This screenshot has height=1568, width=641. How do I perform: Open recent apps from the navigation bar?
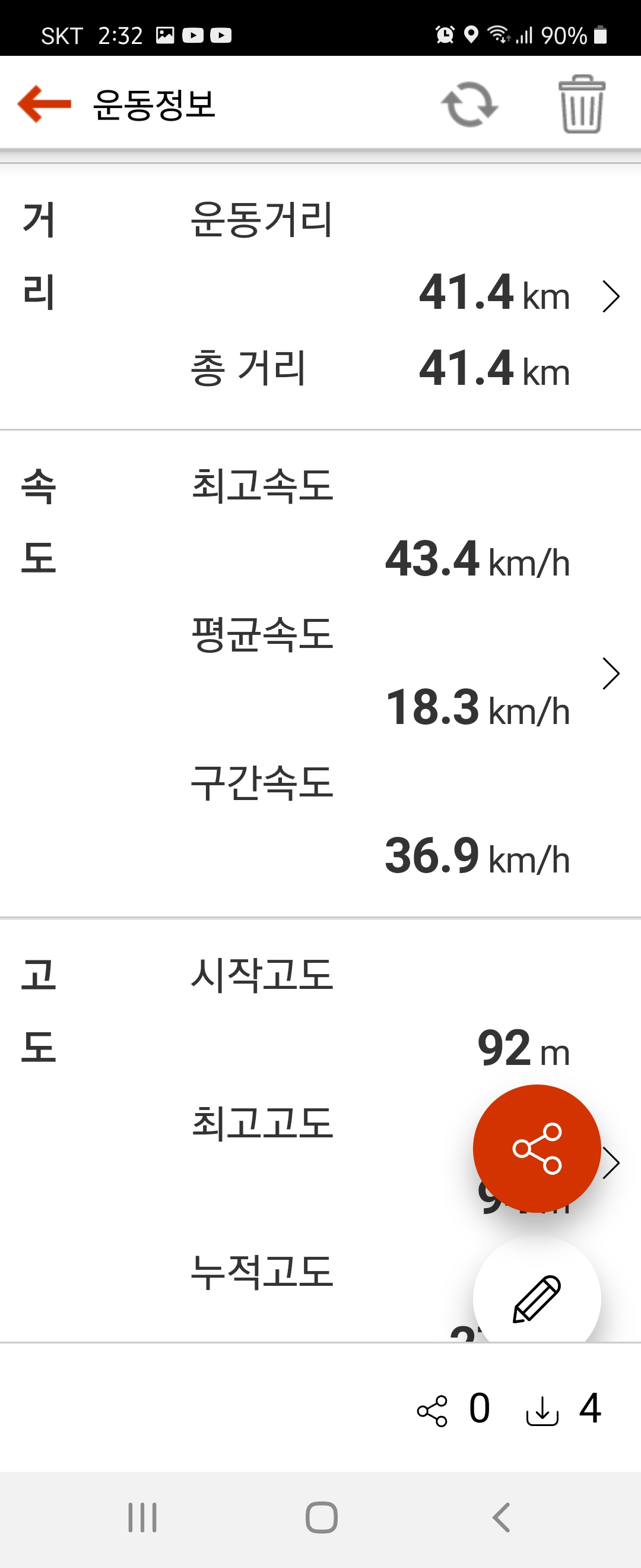click(142, 1518)
